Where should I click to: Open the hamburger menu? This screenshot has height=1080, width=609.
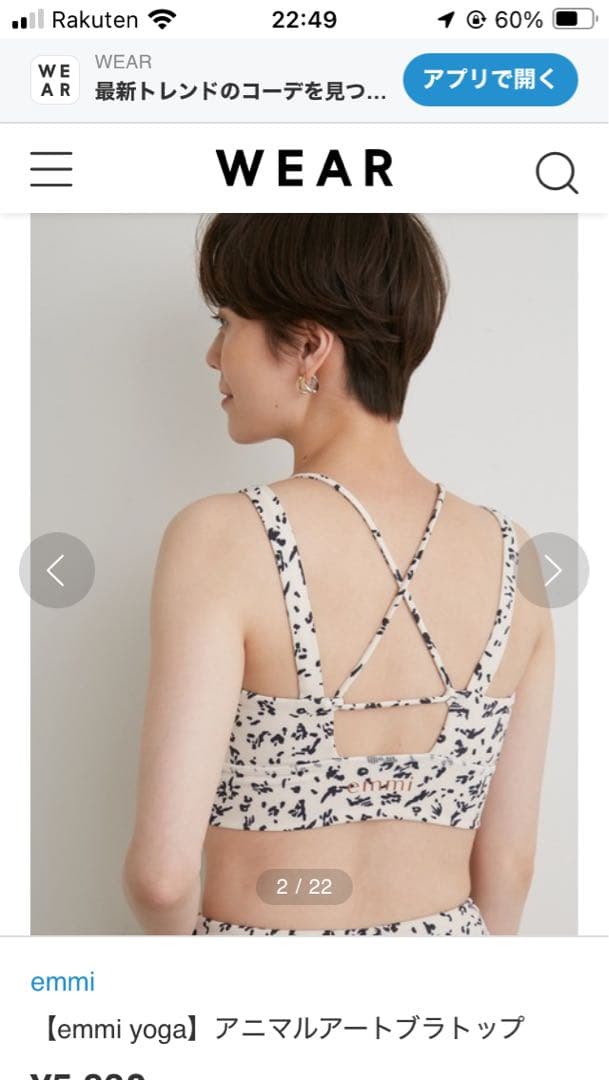pyautogui.click(x=51, y=169)
